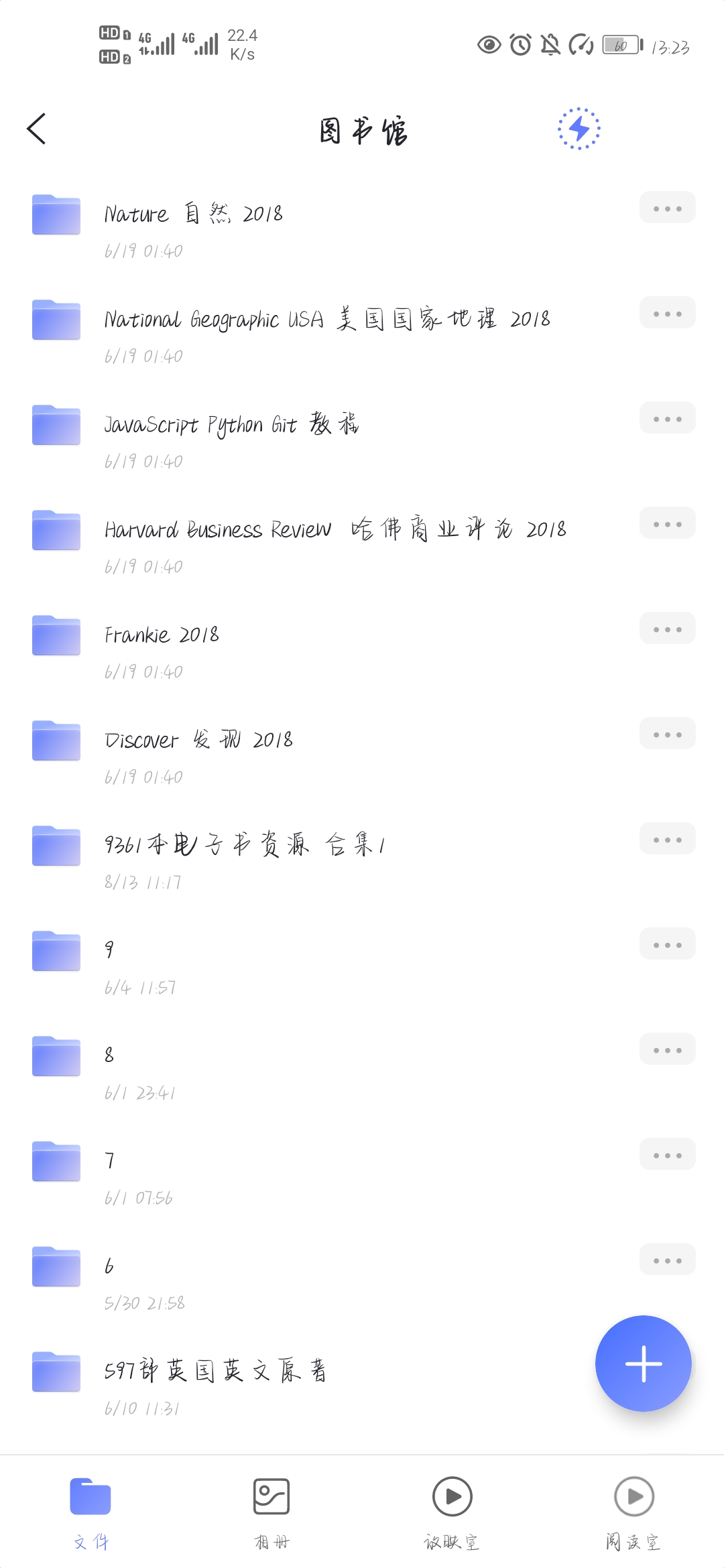Go back using the top-left arrow
The width and height of the screenshot is (724, 1568).
pyautogui.click(x=38, y=128)
